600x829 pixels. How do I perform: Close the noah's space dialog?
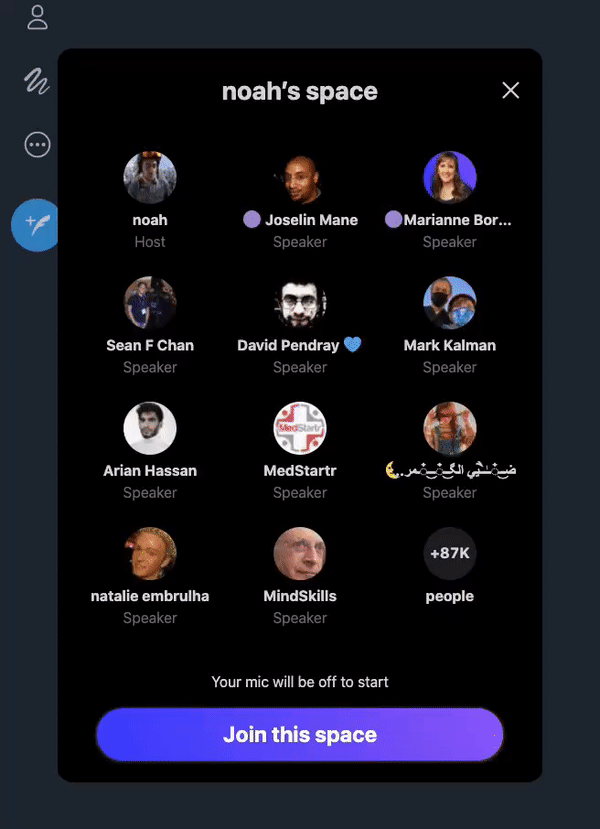510,91
